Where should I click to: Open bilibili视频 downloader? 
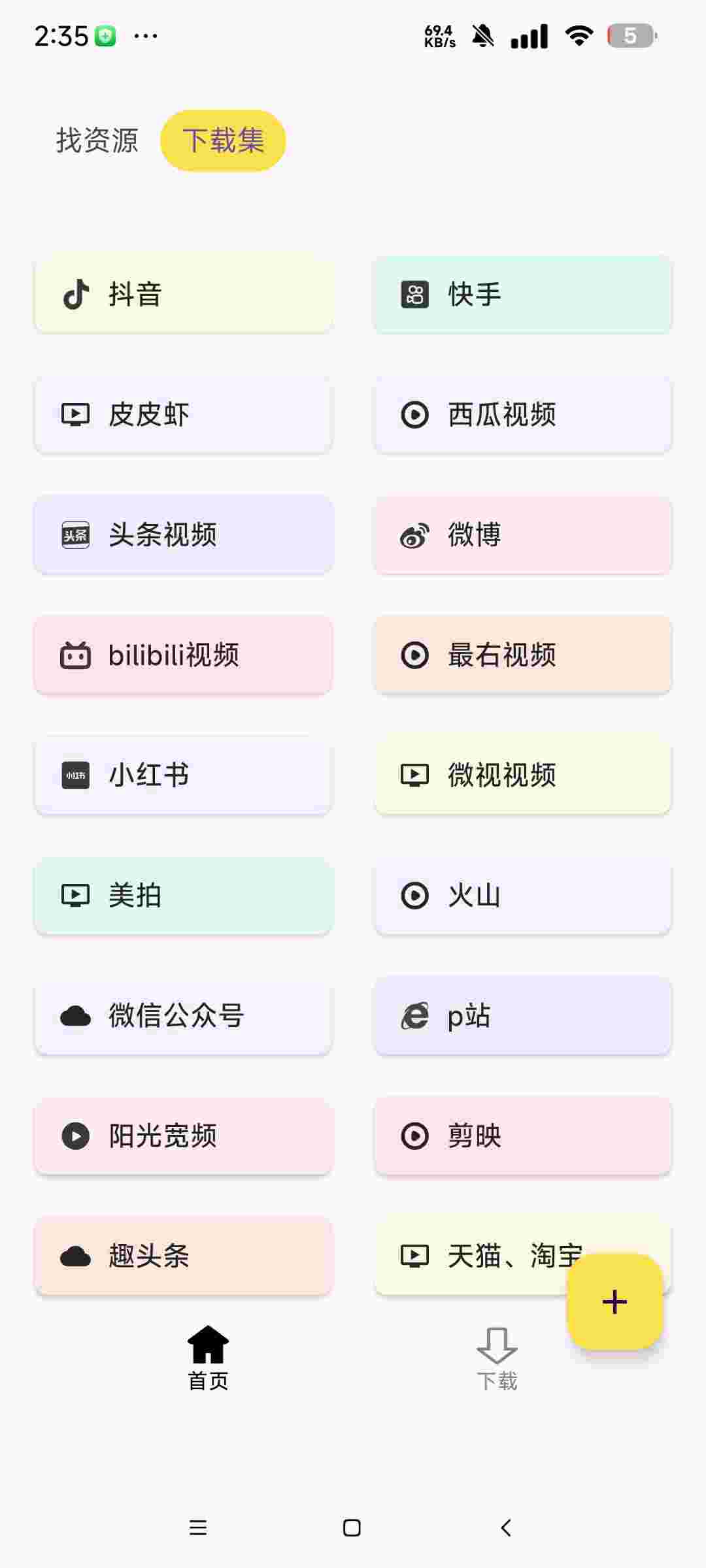tap(183, 655)
